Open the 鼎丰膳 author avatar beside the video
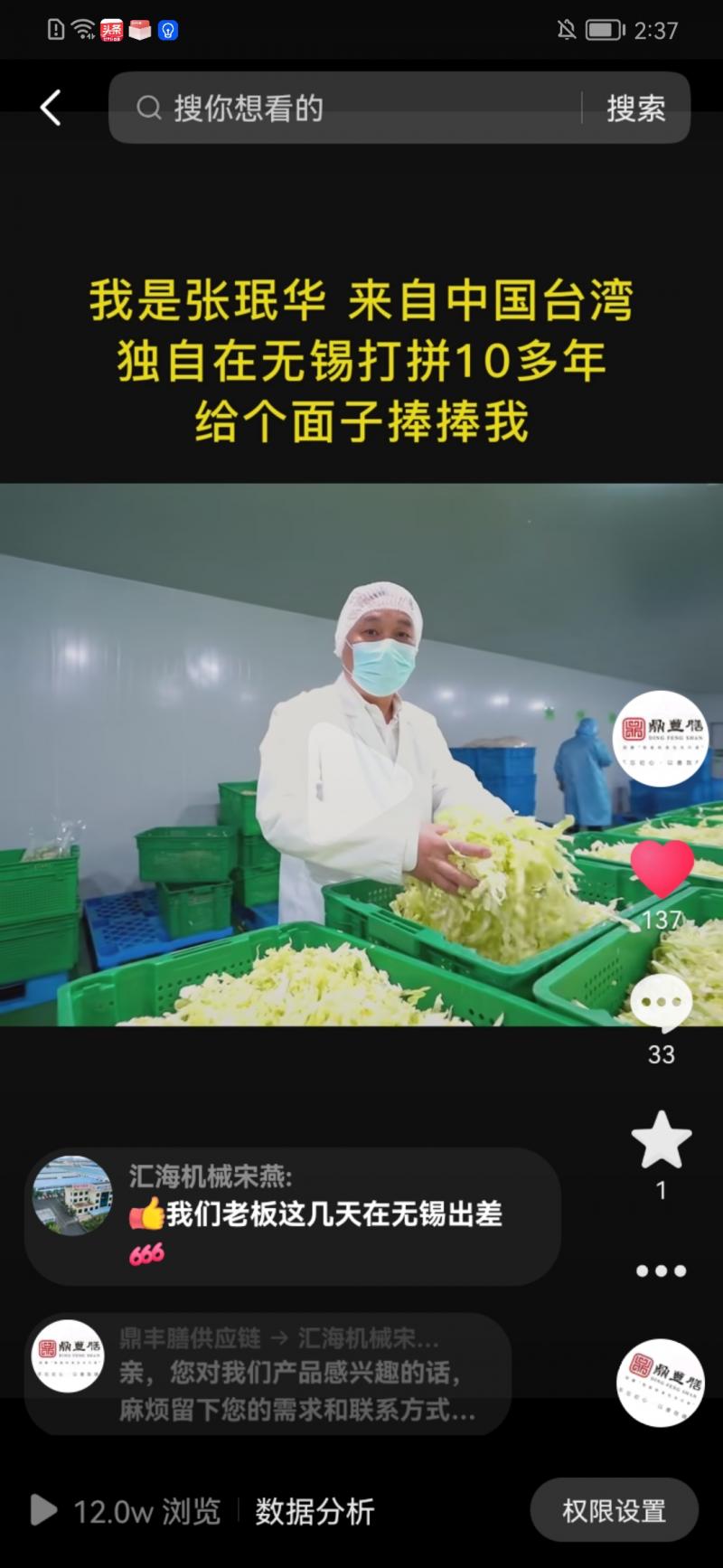 pyautogui.click(x=661, y=739)
